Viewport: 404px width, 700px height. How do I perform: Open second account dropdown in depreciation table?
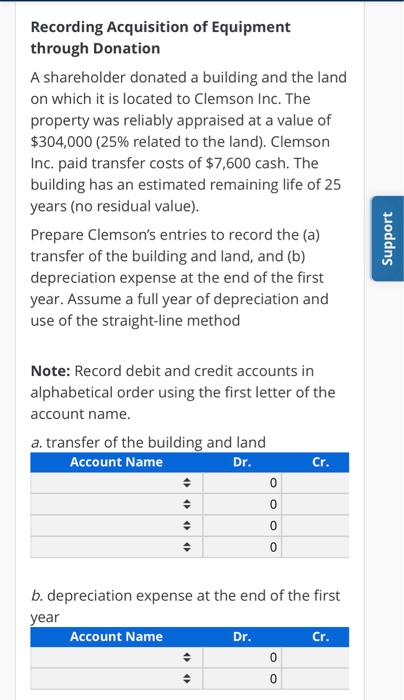(x=116, y=679)
